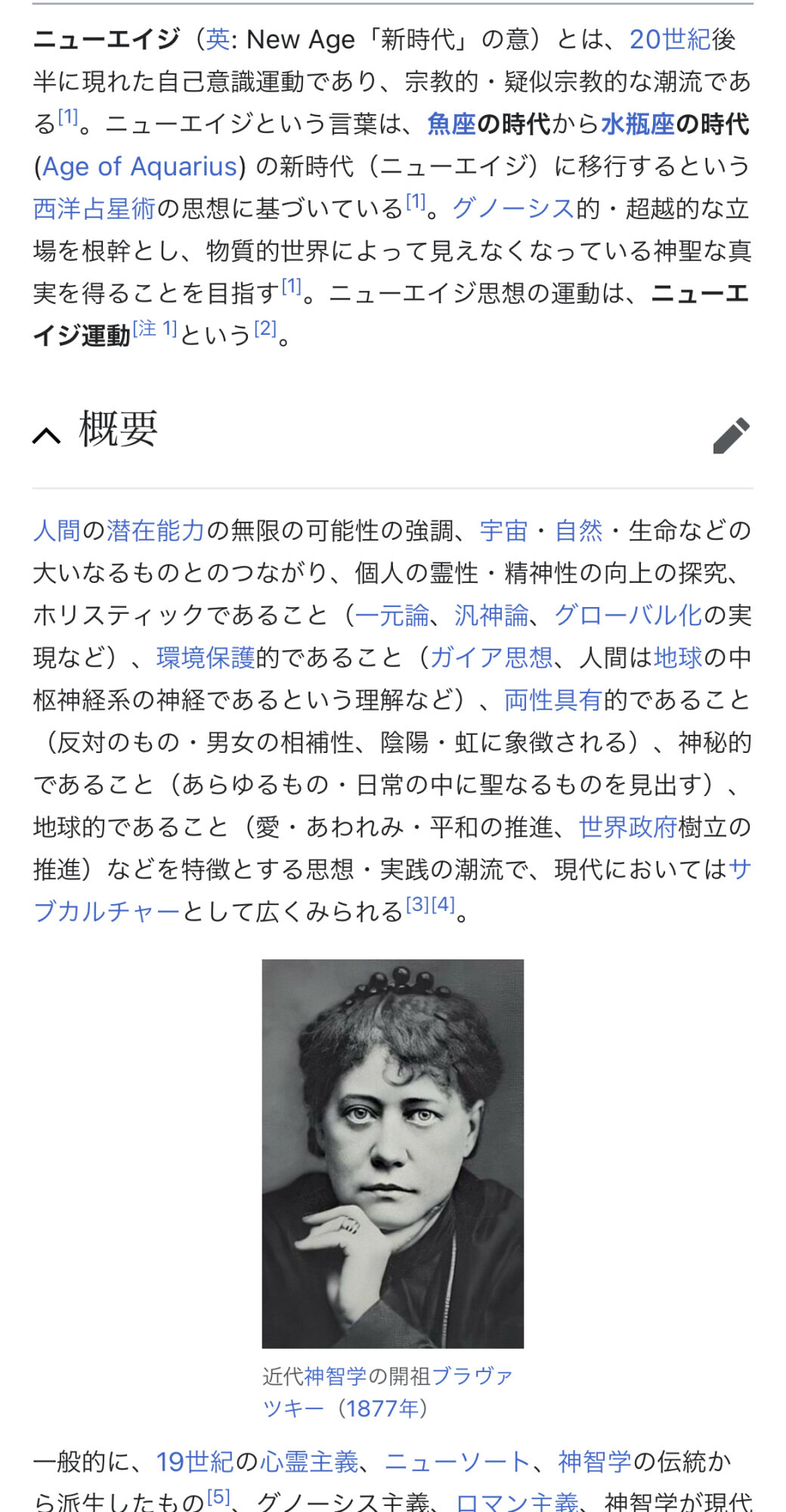
Task: Open the 潜在能力 link
Action: pos(156,531)
